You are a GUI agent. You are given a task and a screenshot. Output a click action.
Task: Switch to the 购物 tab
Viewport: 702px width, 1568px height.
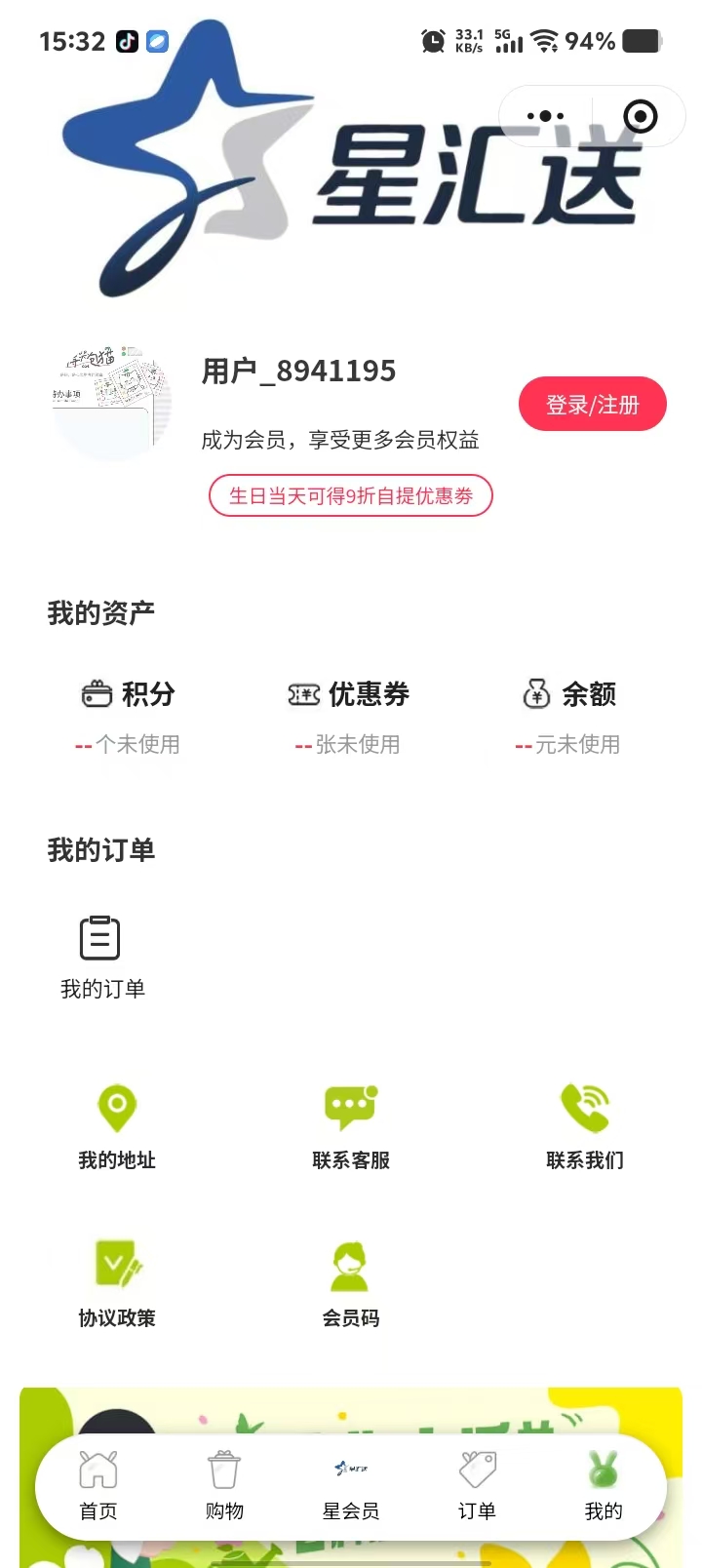[224, 1486]
